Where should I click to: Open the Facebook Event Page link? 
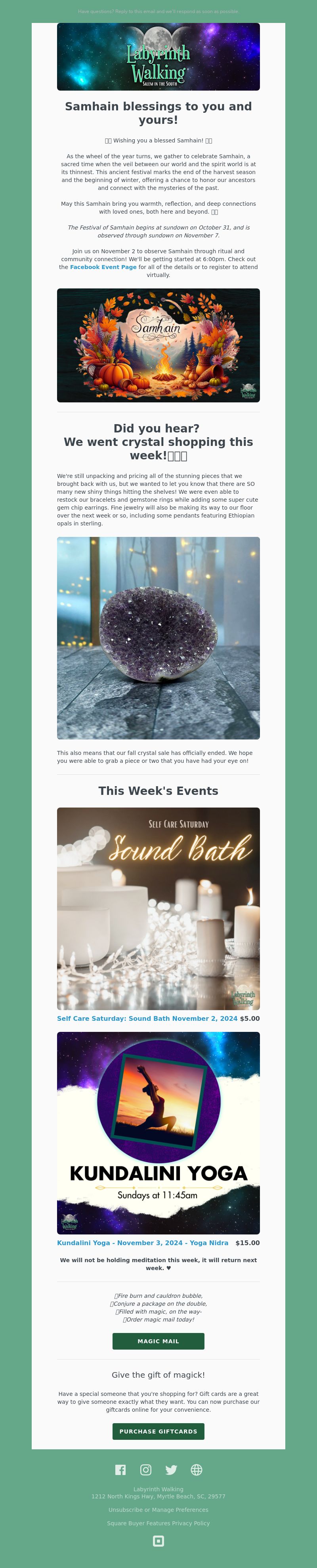(103, 267)
